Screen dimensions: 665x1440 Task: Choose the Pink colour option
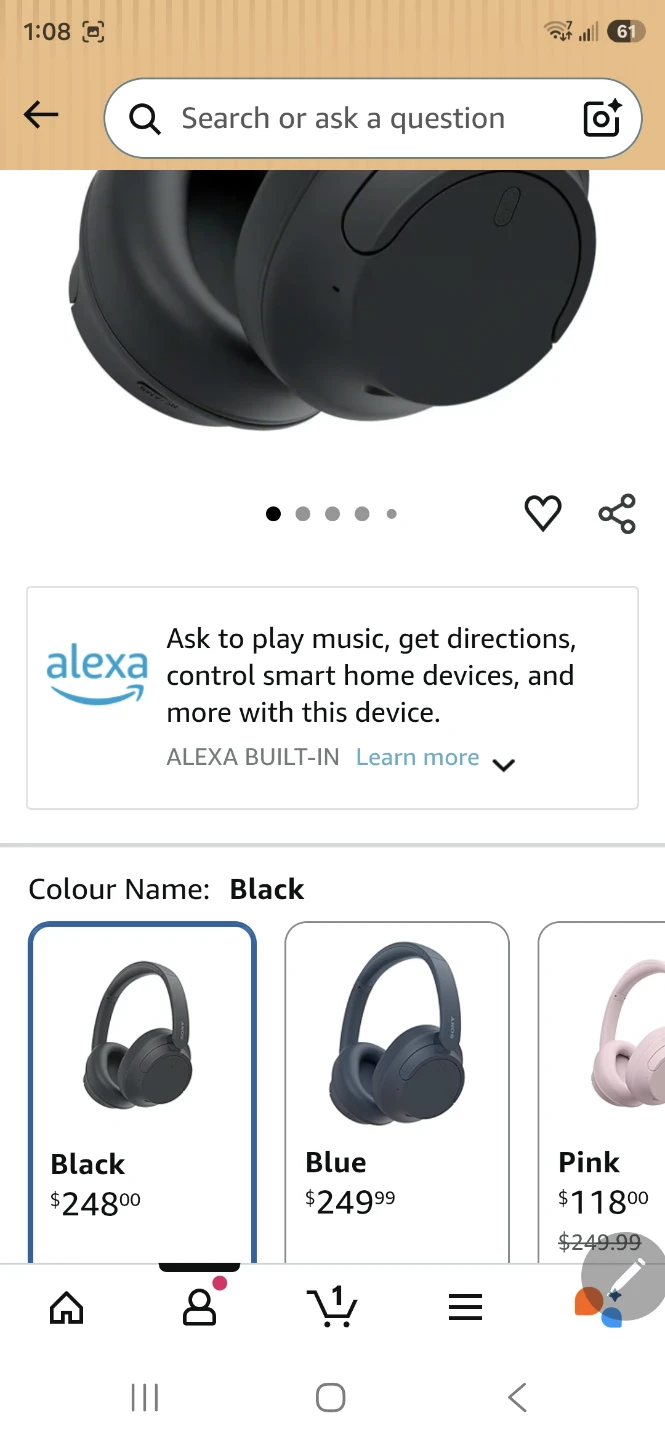point(601,1092)
